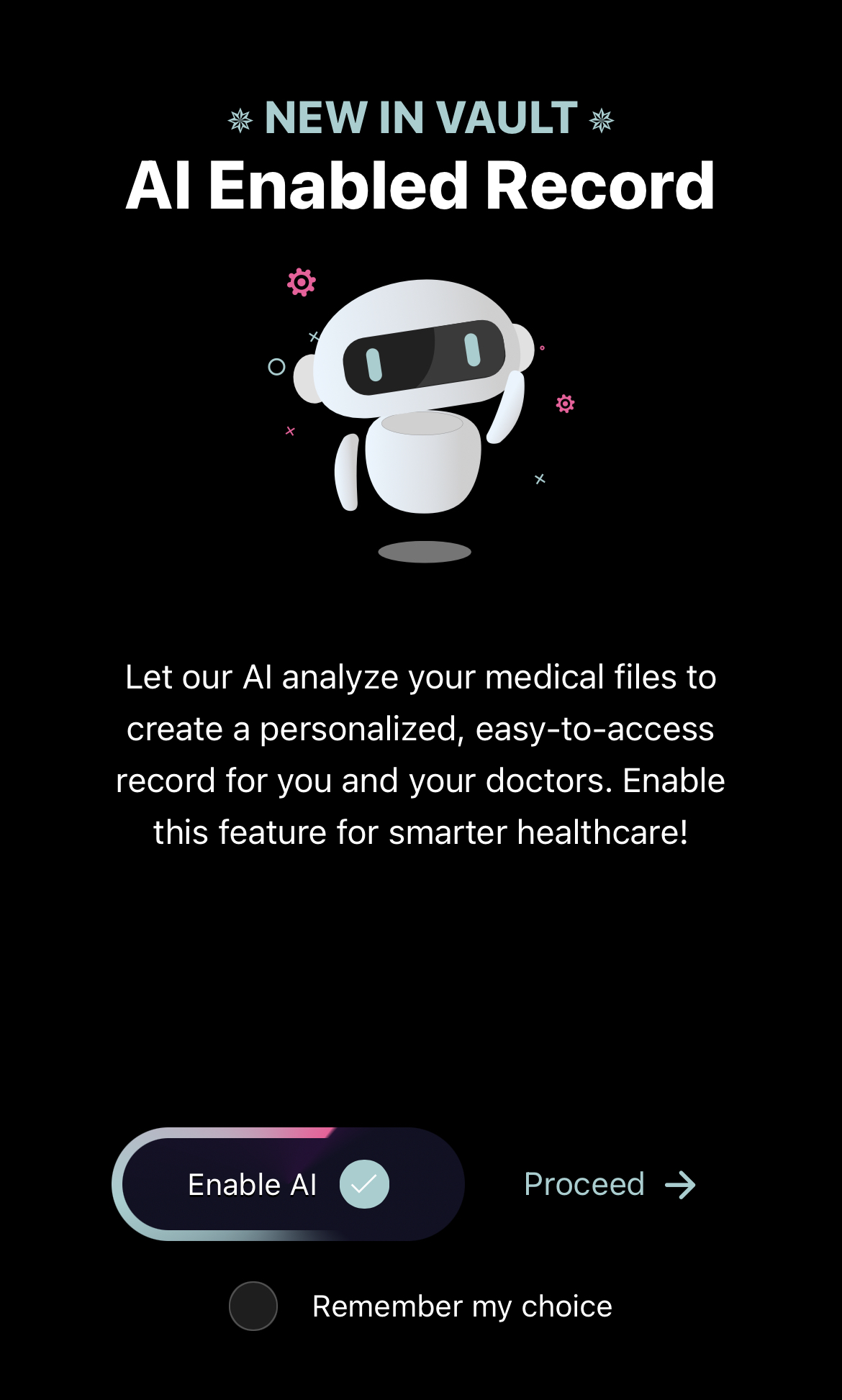Tap Proceed to continue
Viewport: 842px width, 1400px height.
pos(609,1184)
